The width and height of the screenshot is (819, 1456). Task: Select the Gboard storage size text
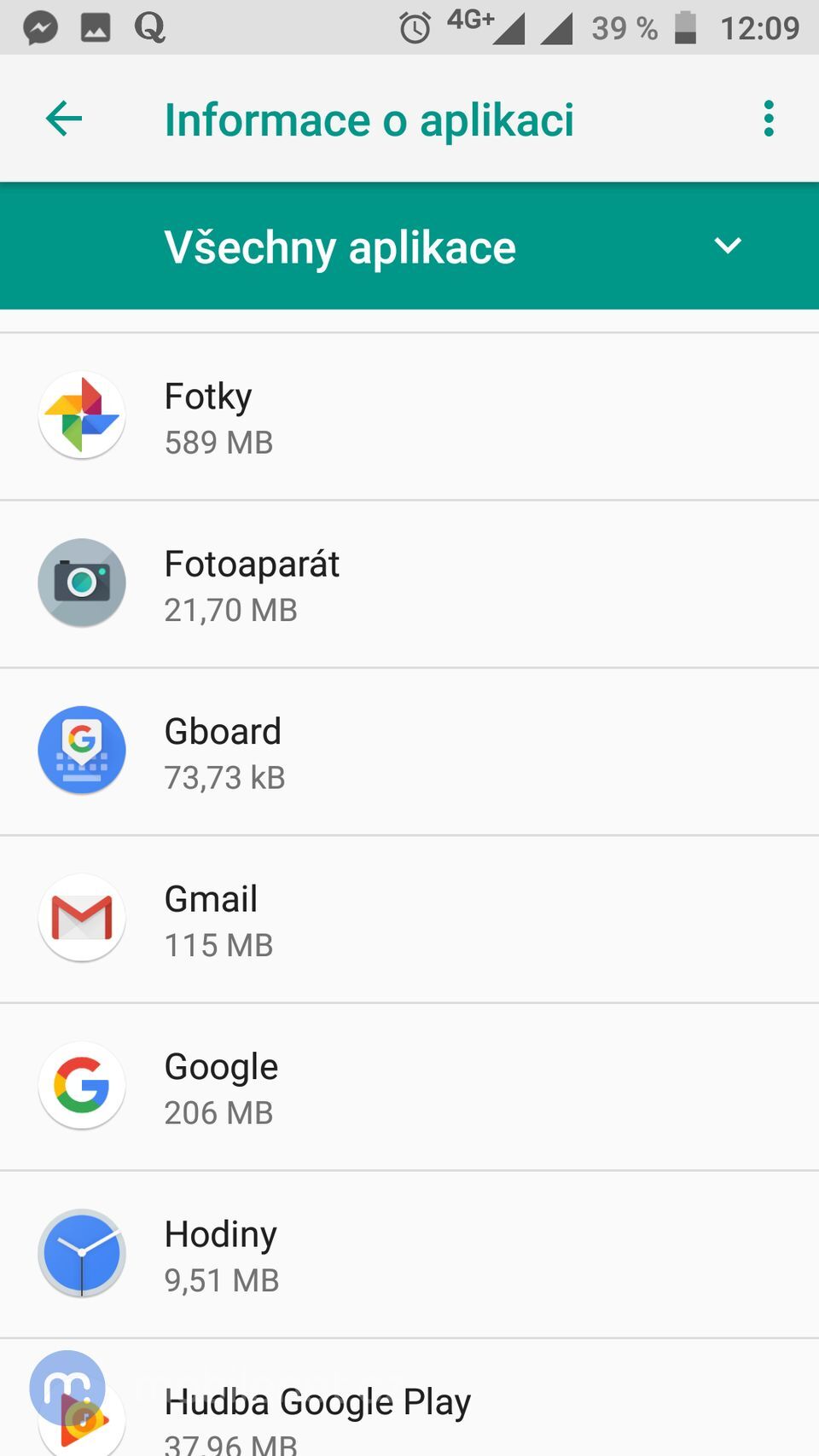pos(224,777)
